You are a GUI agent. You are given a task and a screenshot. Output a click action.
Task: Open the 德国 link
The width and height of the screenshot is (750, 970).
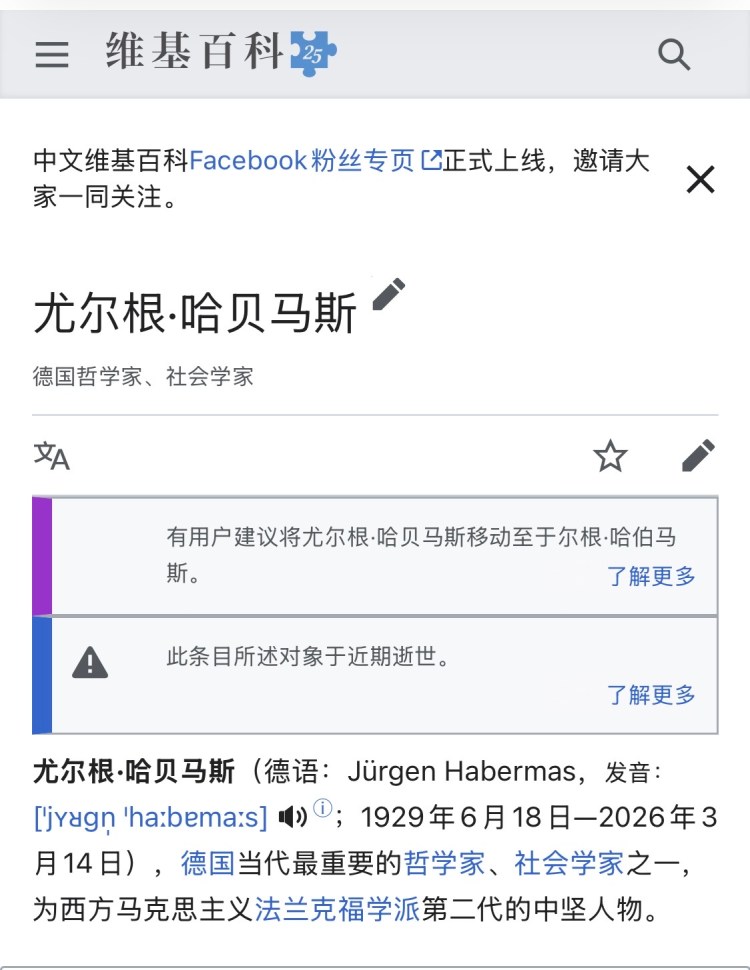point(207,863)
